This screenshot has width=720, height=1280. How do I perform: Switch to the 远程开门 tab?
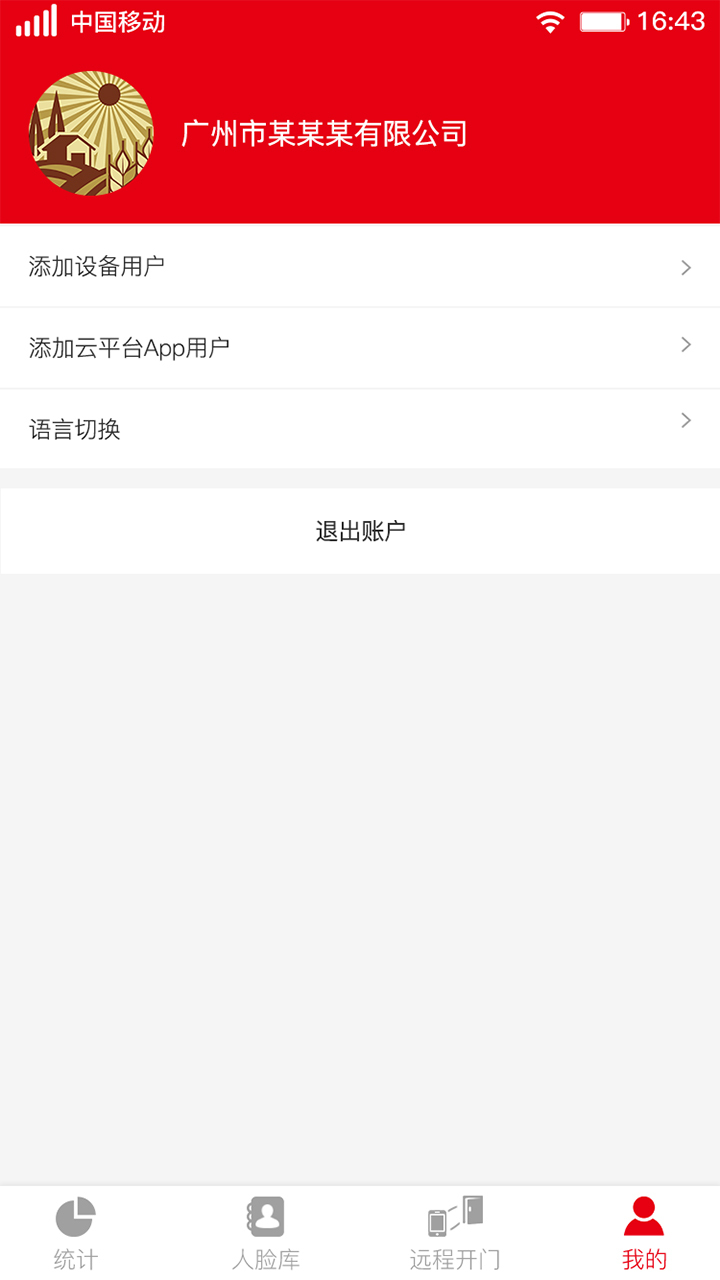(x=455, y=1232)
